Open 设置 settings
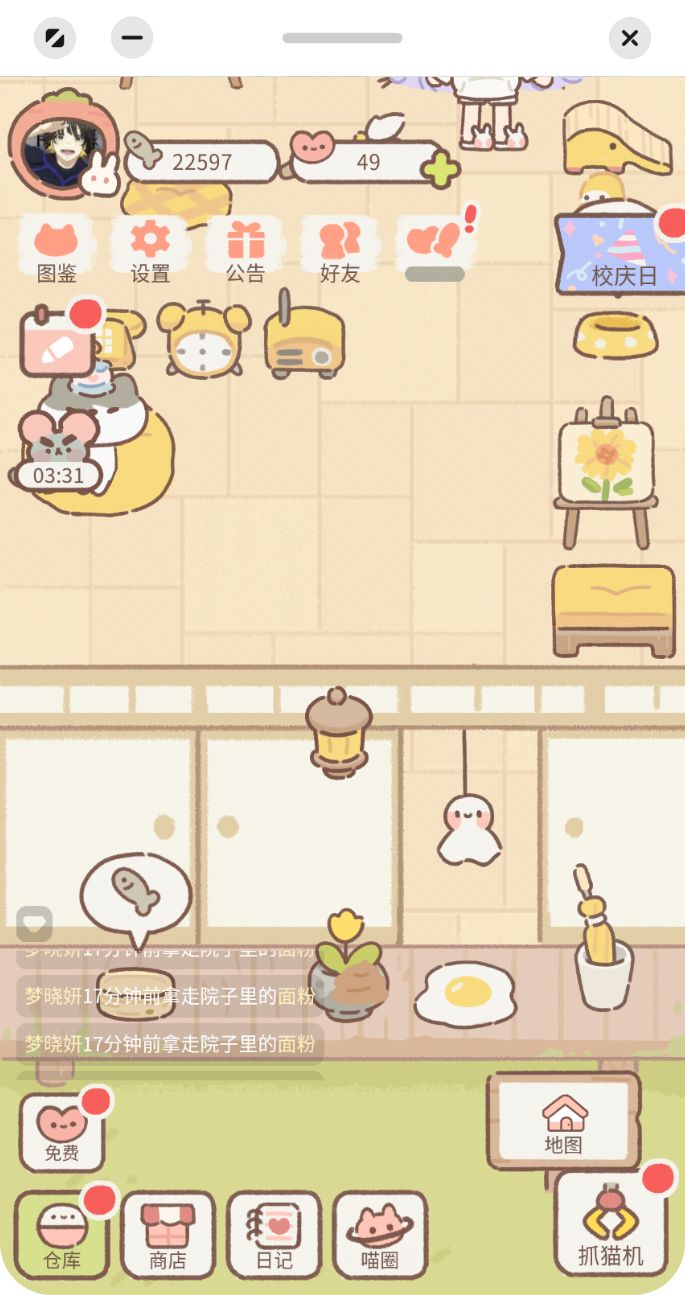Viewport: 685px width, 1295px height. [x=150, y=250]
